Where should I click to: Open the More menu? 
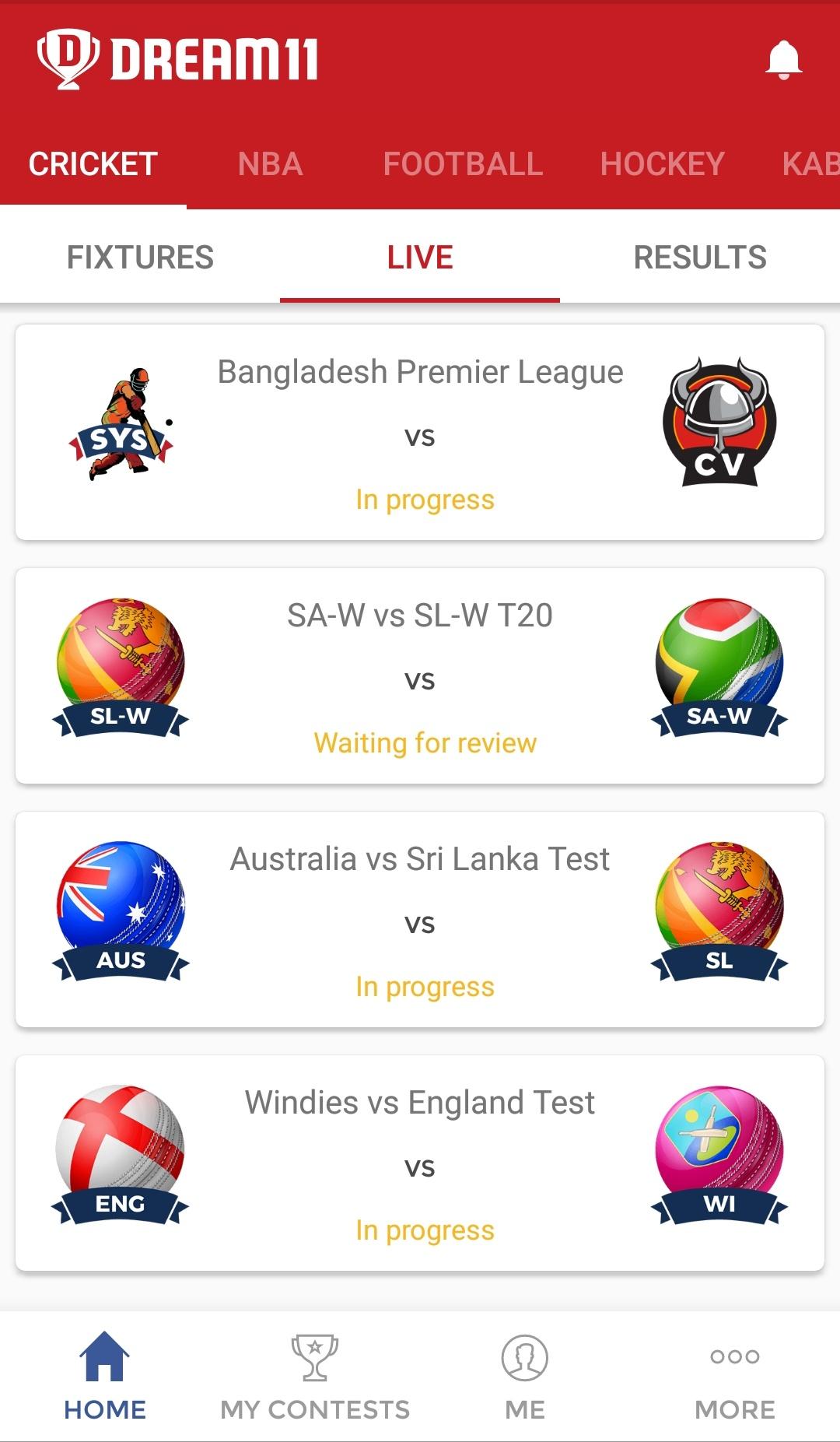pyautogui.click(x=735, y=1376)
